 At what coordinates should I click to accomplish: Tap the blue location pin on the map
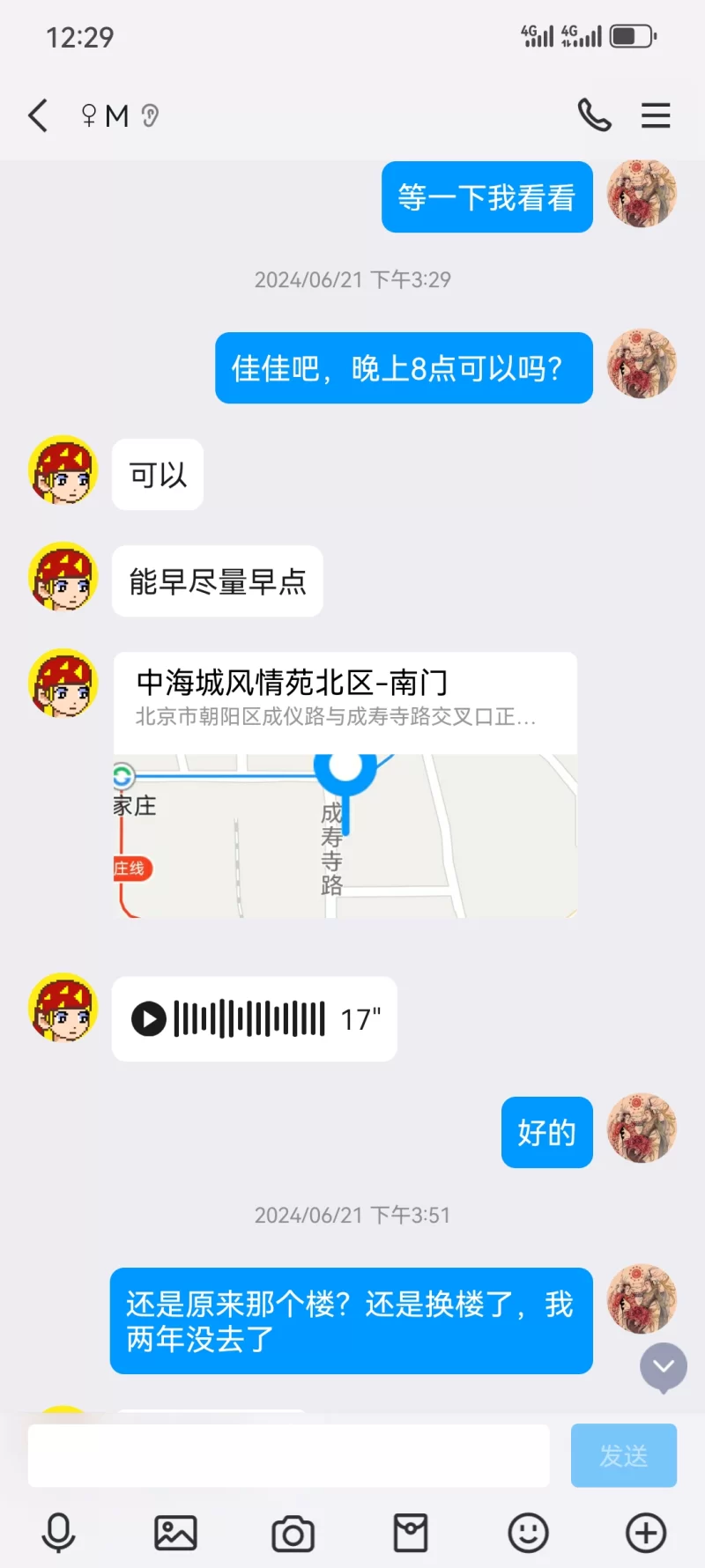pyautogui.click(x=344, y=775)
